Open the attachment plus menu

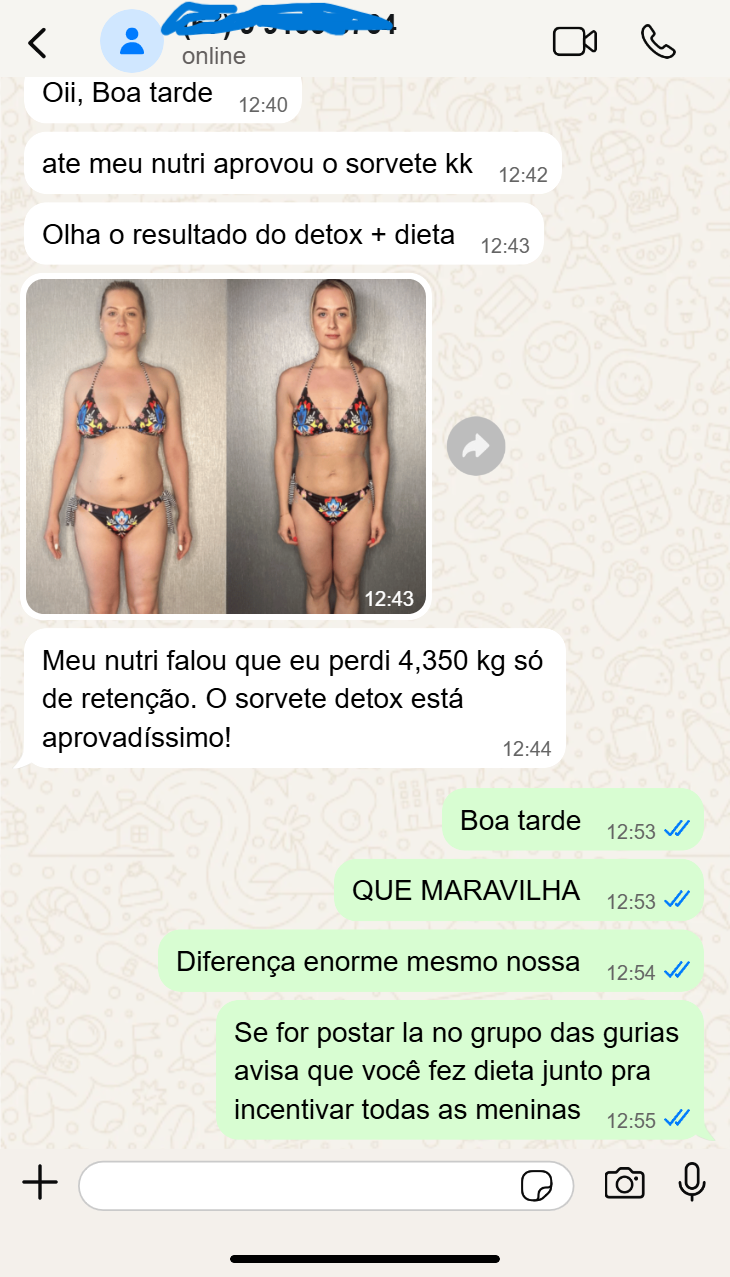[x=40, y=1184]
